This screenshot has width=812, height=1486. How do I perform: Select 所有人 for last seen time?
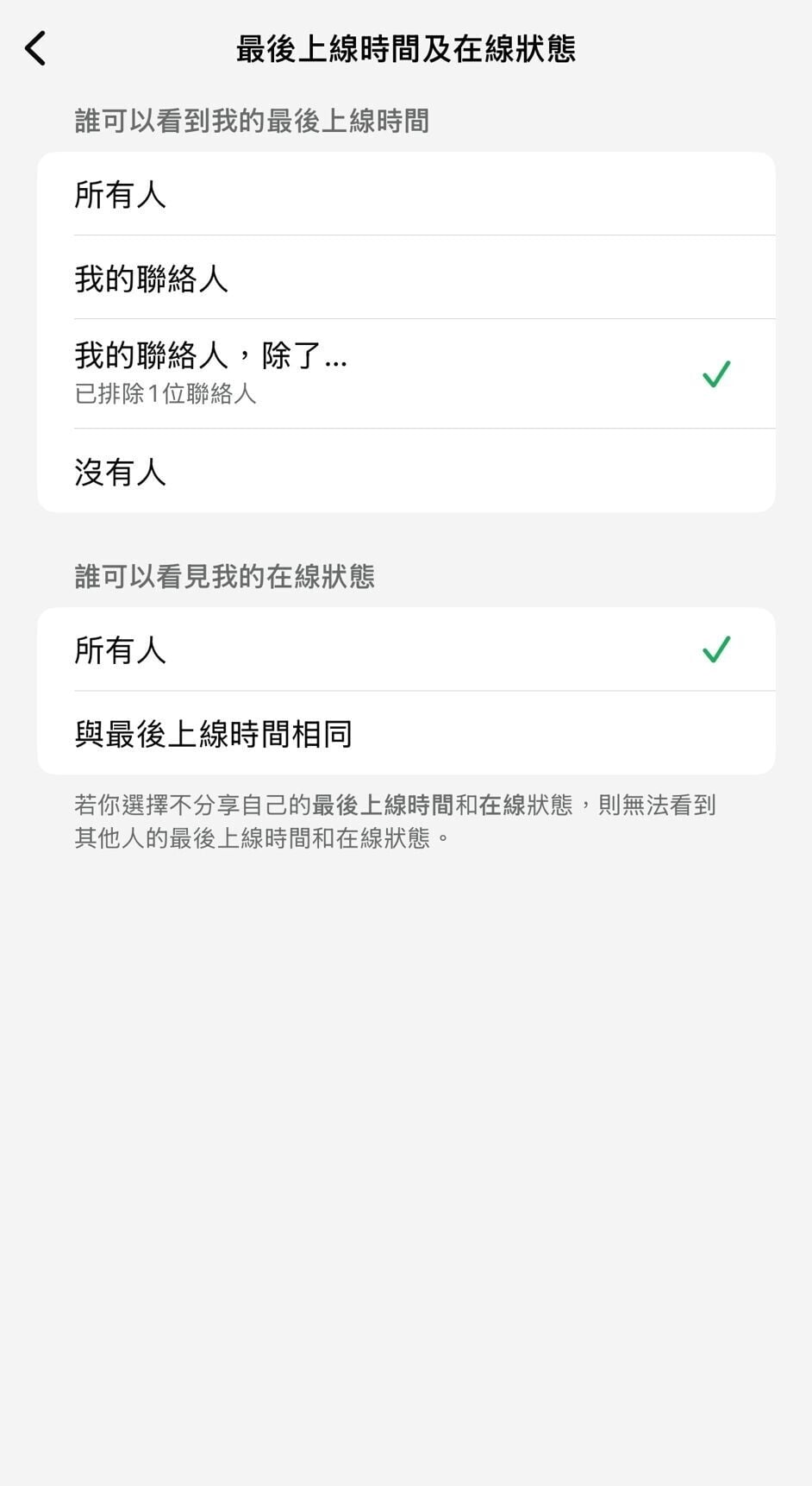405,195
